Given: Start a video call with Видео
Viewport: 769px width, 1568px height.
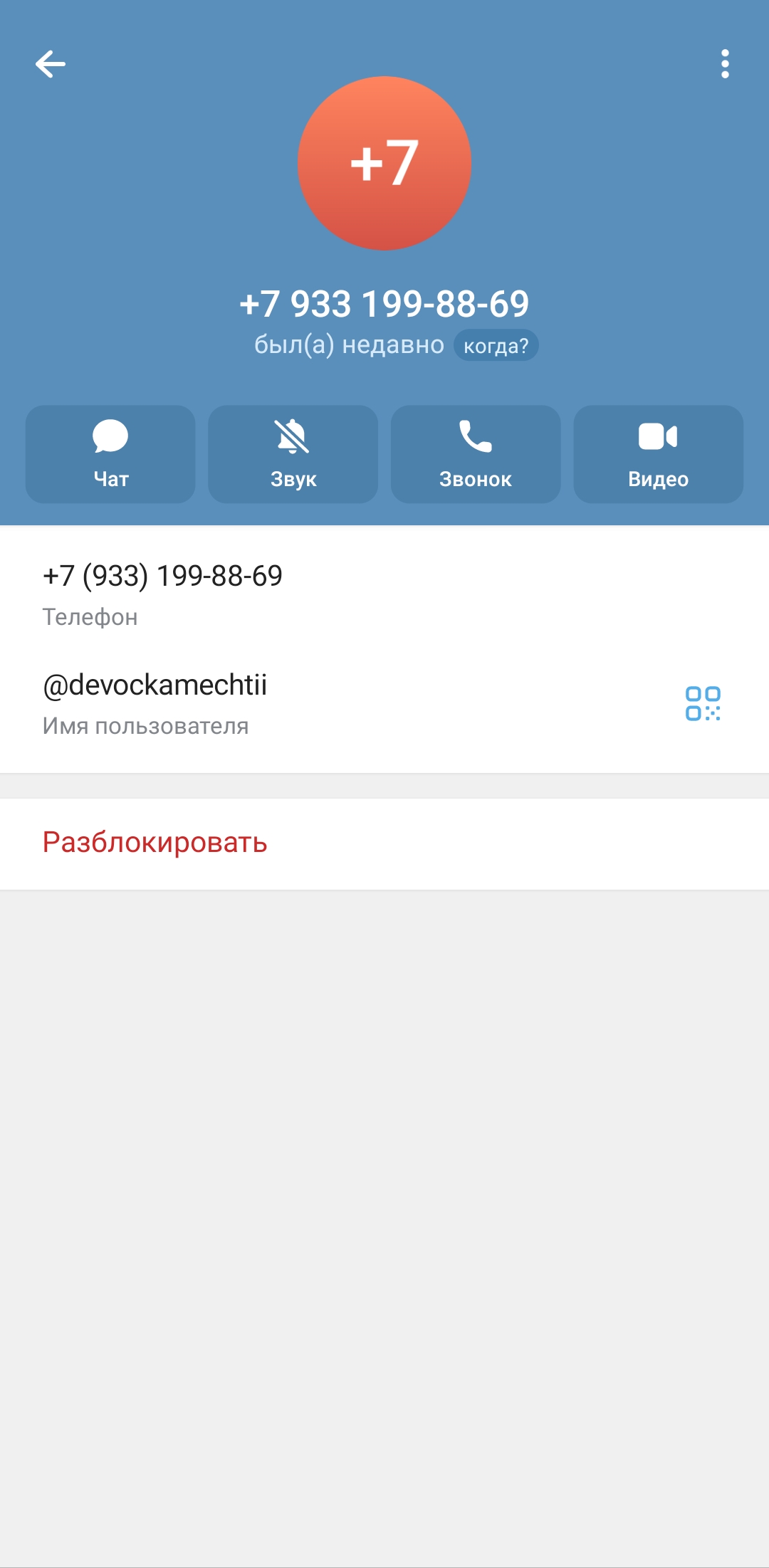Looking at the screenshot, I should (658, 454).
